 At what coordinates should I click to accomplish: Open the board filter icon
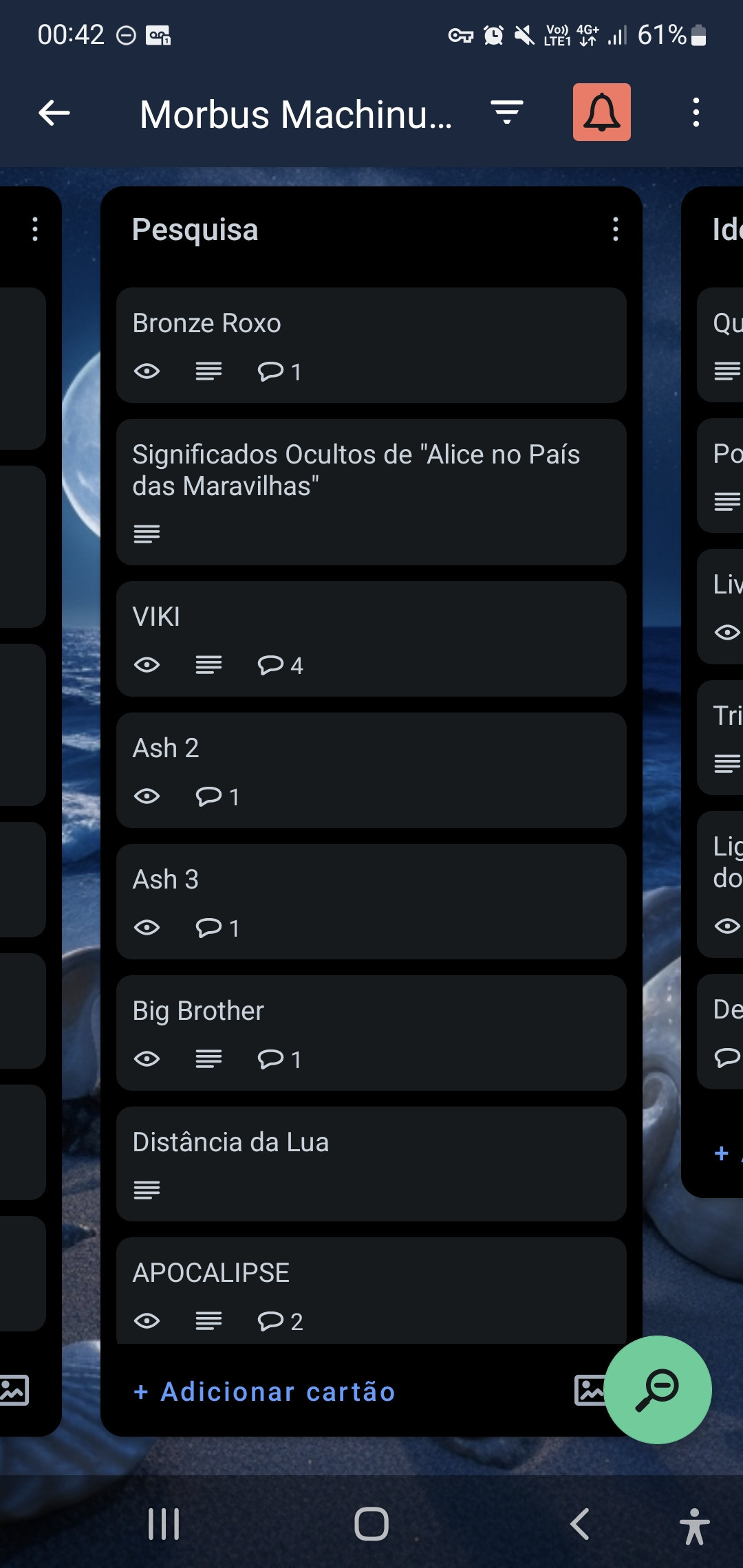coord(507,112)
